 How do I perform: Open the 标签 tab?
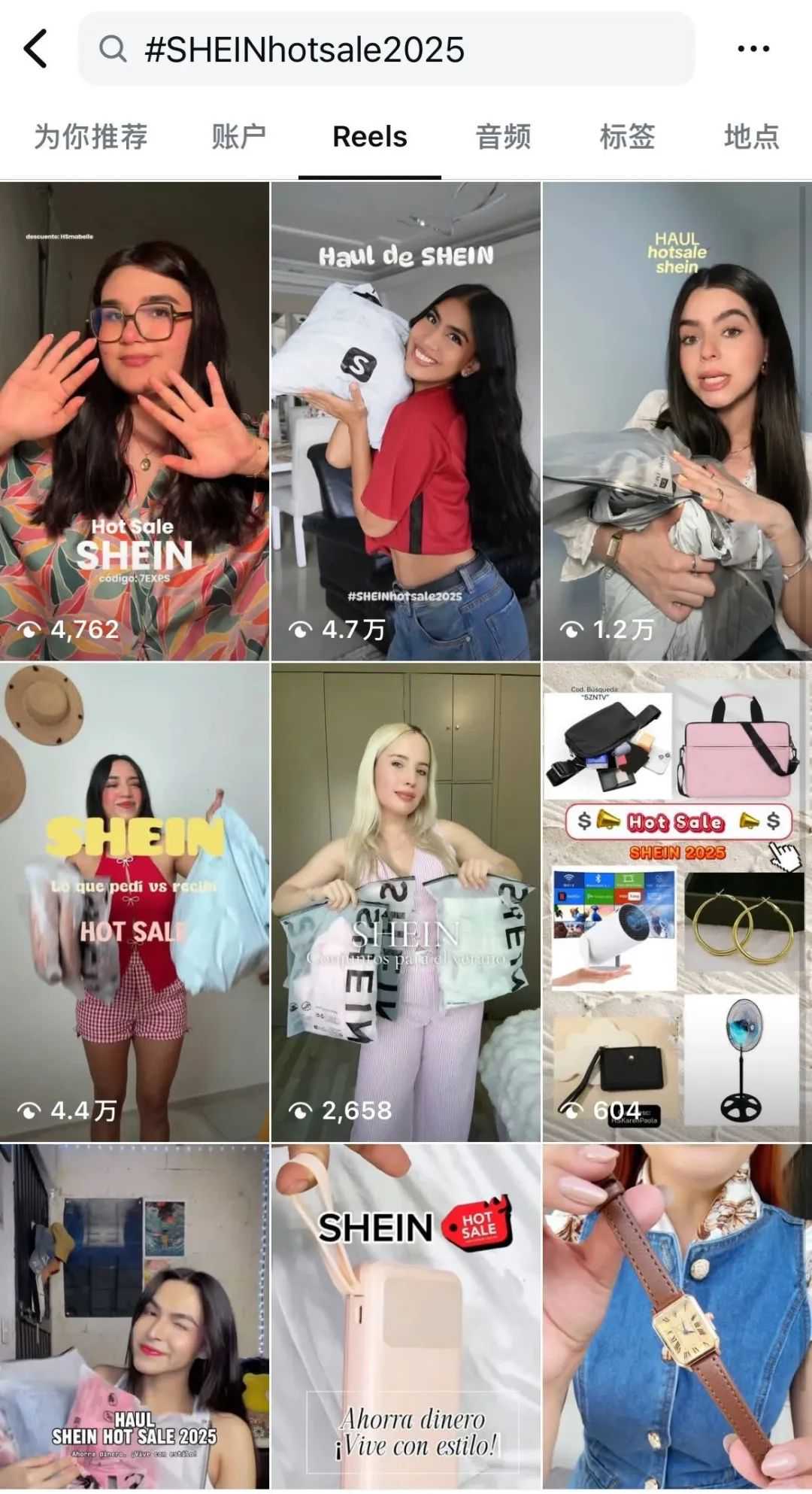point(627,137)
